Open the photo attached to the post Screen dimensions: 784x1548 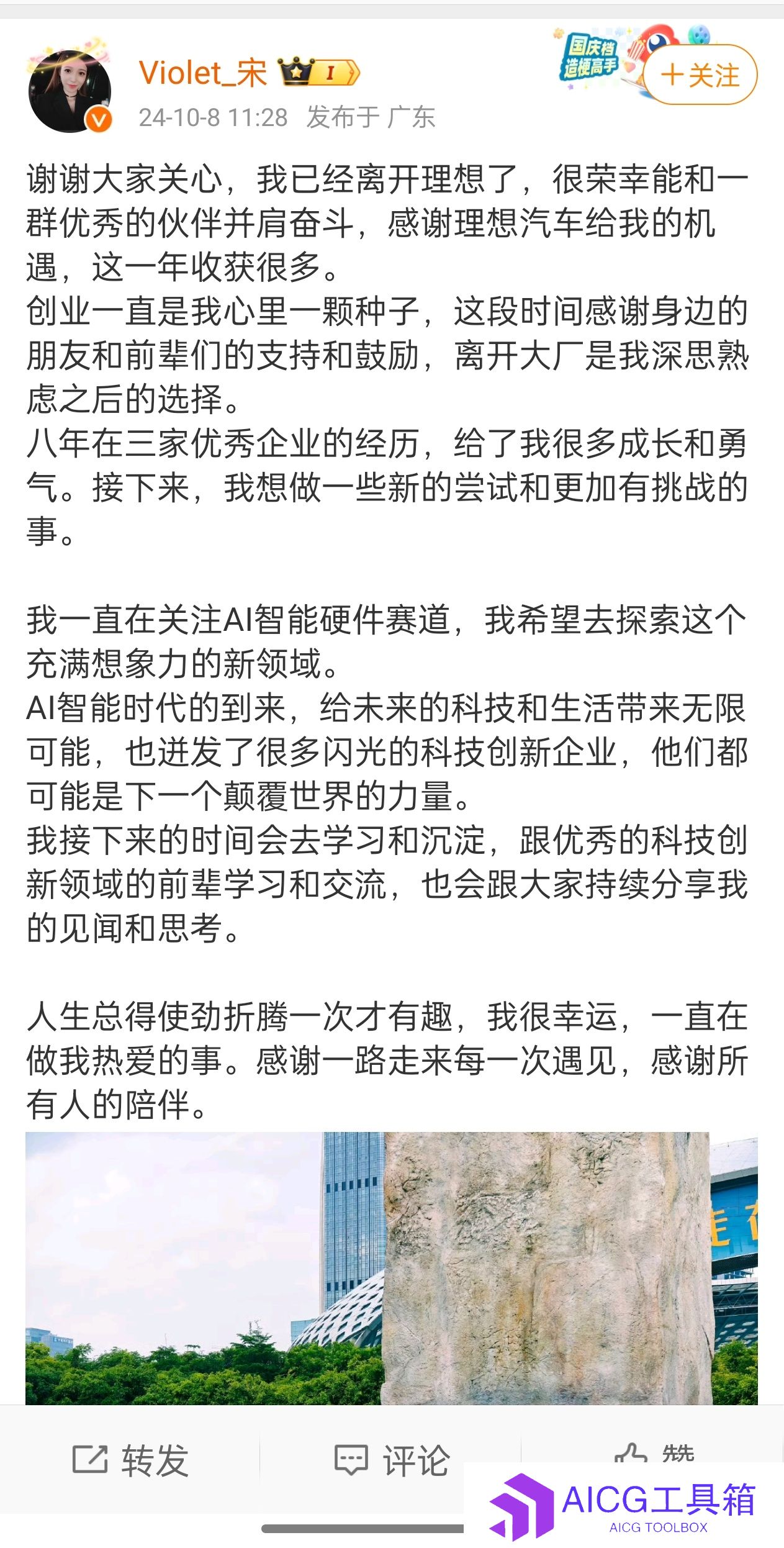tap(392, 1269)
